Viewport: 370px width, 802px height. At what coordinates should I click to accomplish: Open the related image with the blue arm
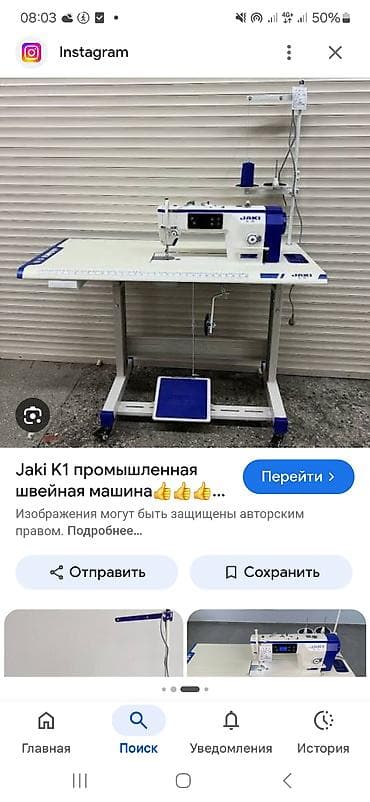(94, 643)
